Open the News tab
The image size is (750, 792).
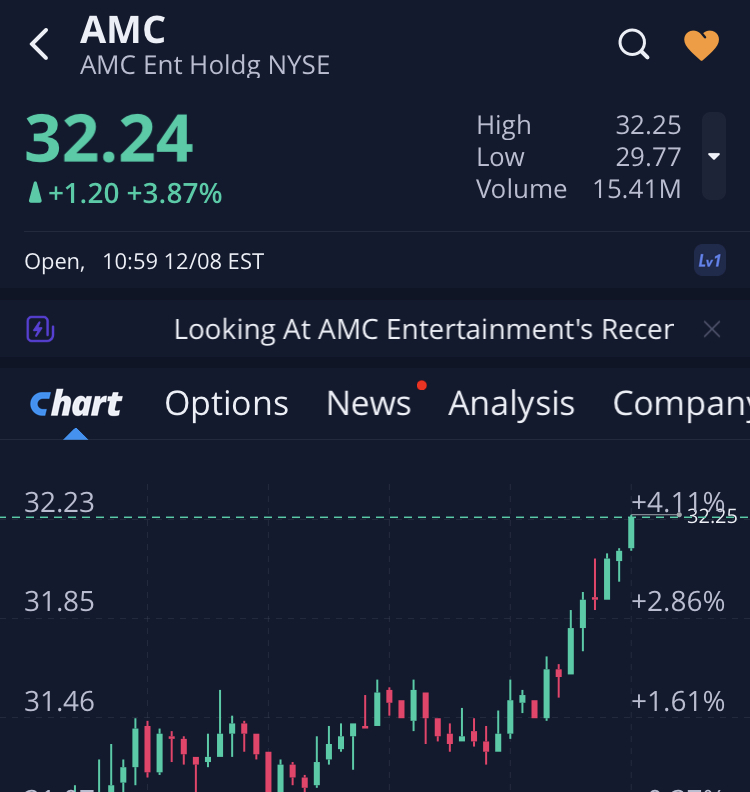pyautogui.click(x=368, y=403)
